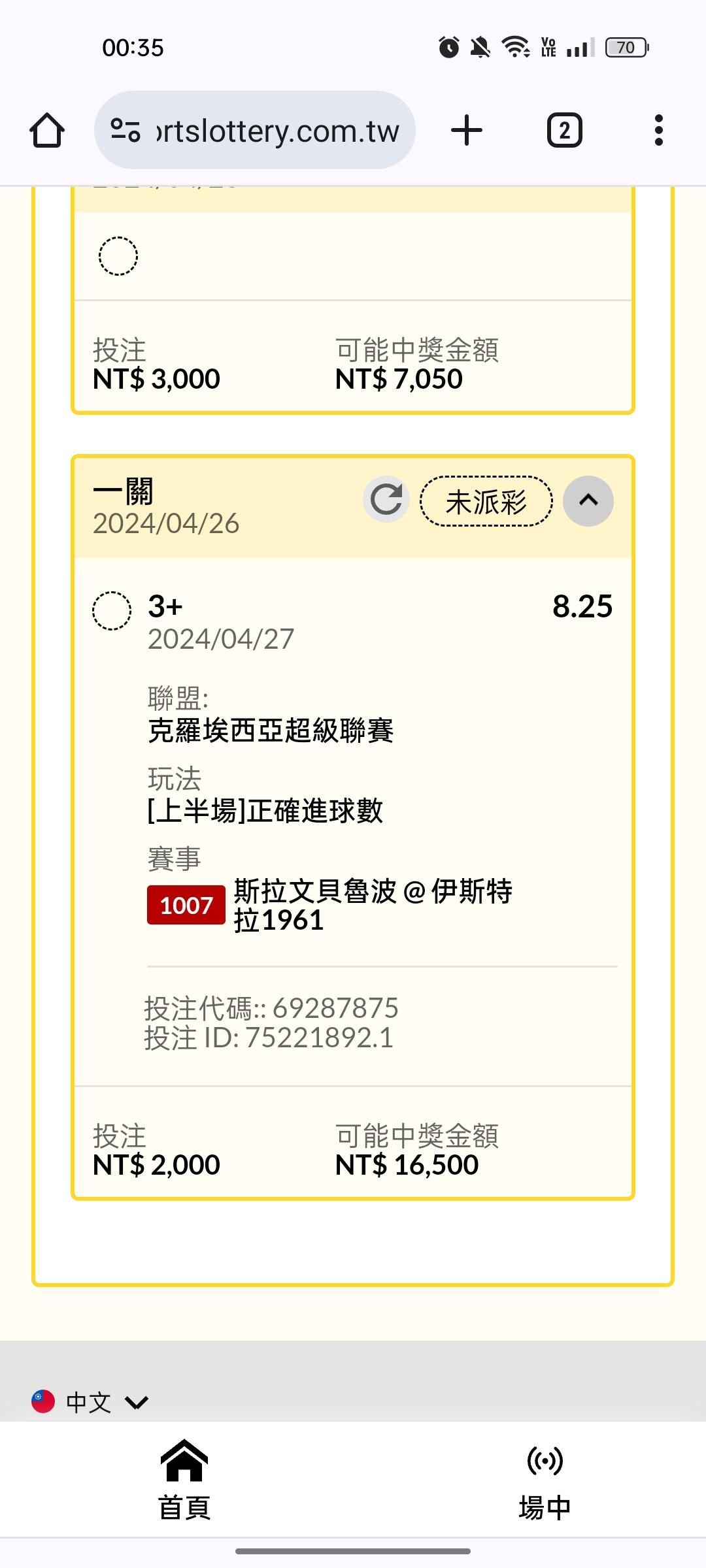Open the browser home page button

pyautogui.click(x=47, y=130)
